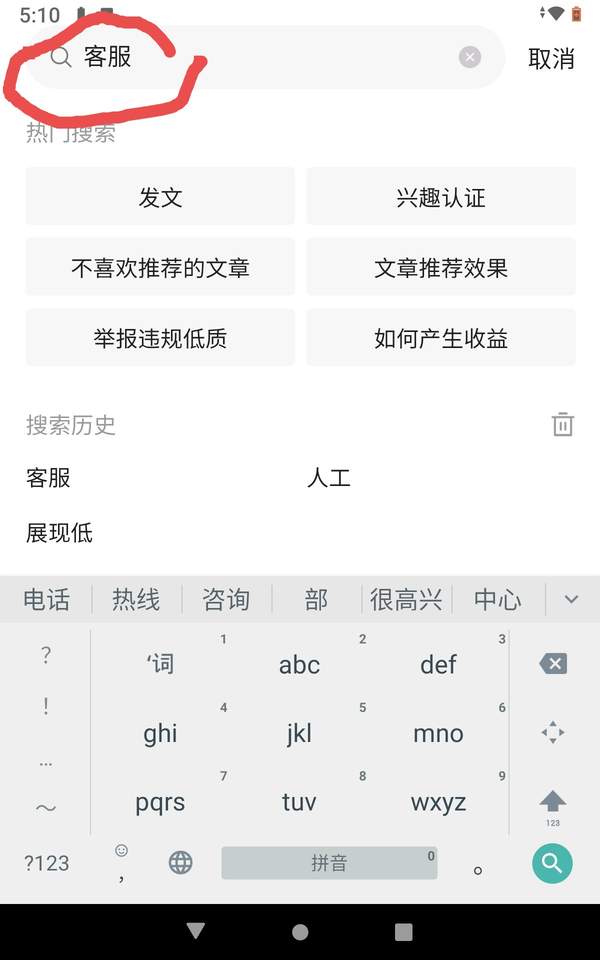Select the 发文 hot search chip

coord(160,197)
